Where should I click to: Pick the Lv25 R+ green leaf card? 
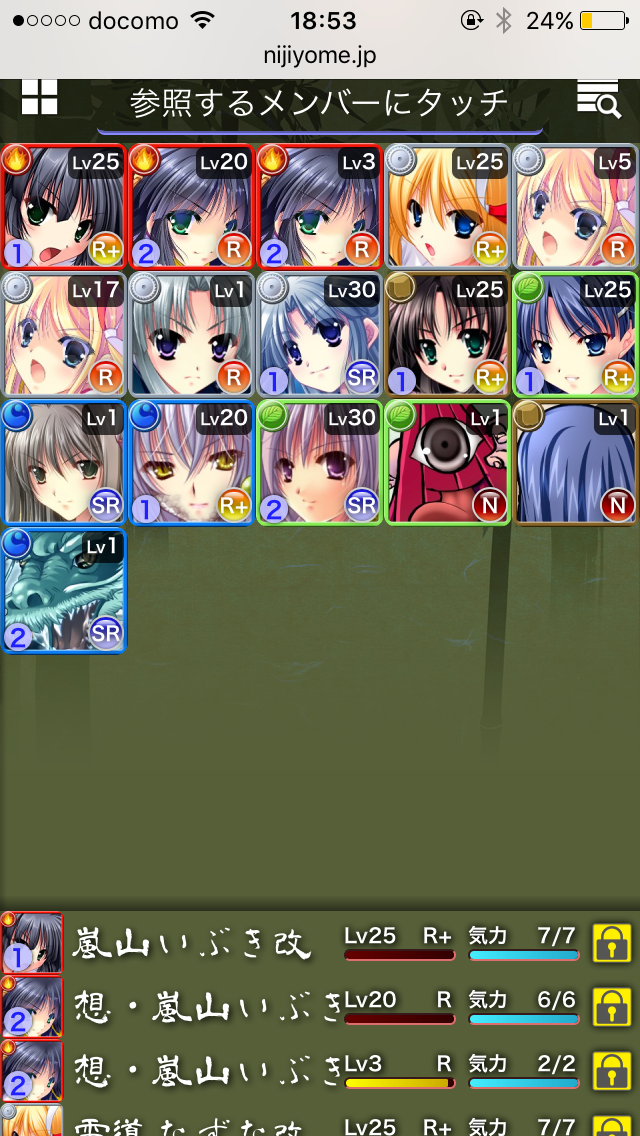pos(576,335)
